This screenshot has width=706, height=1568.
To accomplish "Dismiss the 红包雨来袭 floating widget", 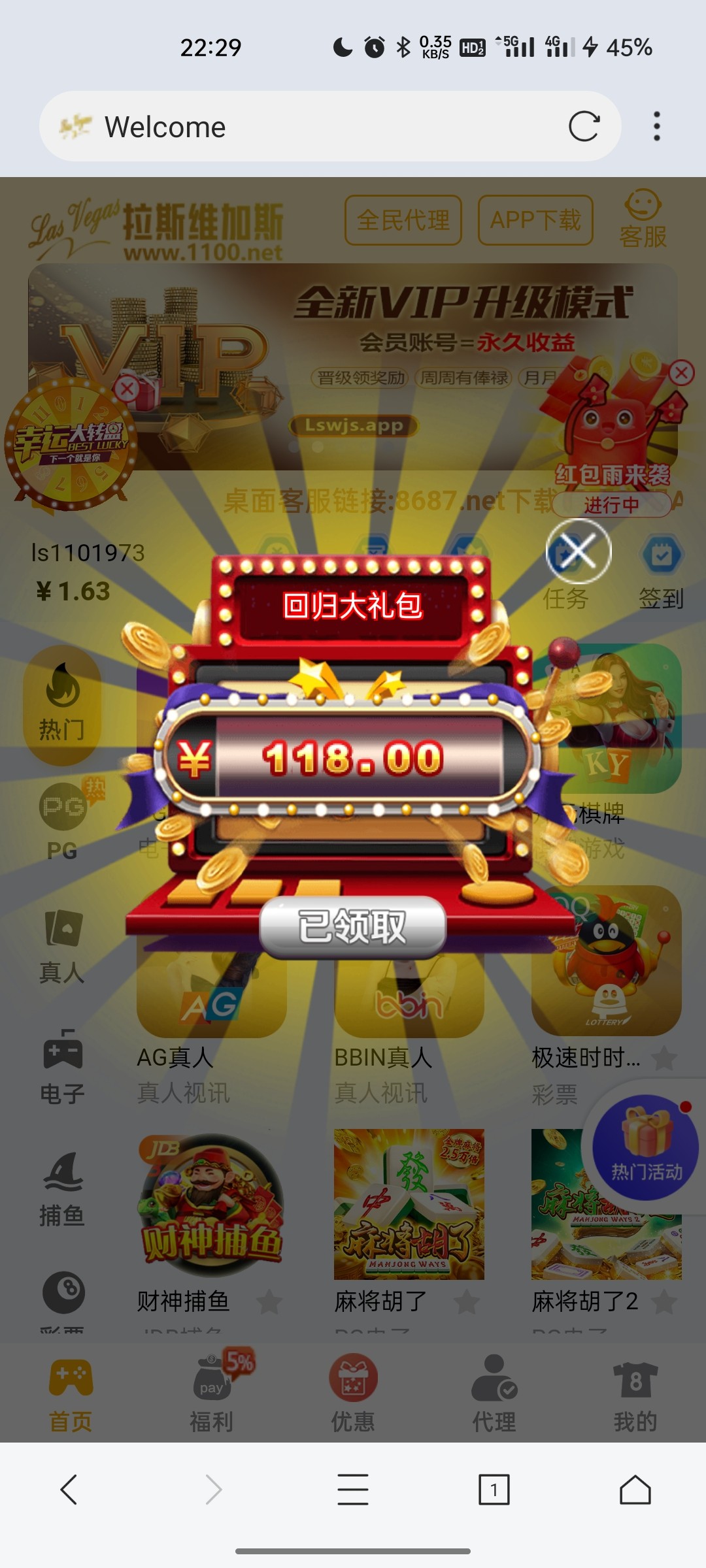I will point(681,373).
